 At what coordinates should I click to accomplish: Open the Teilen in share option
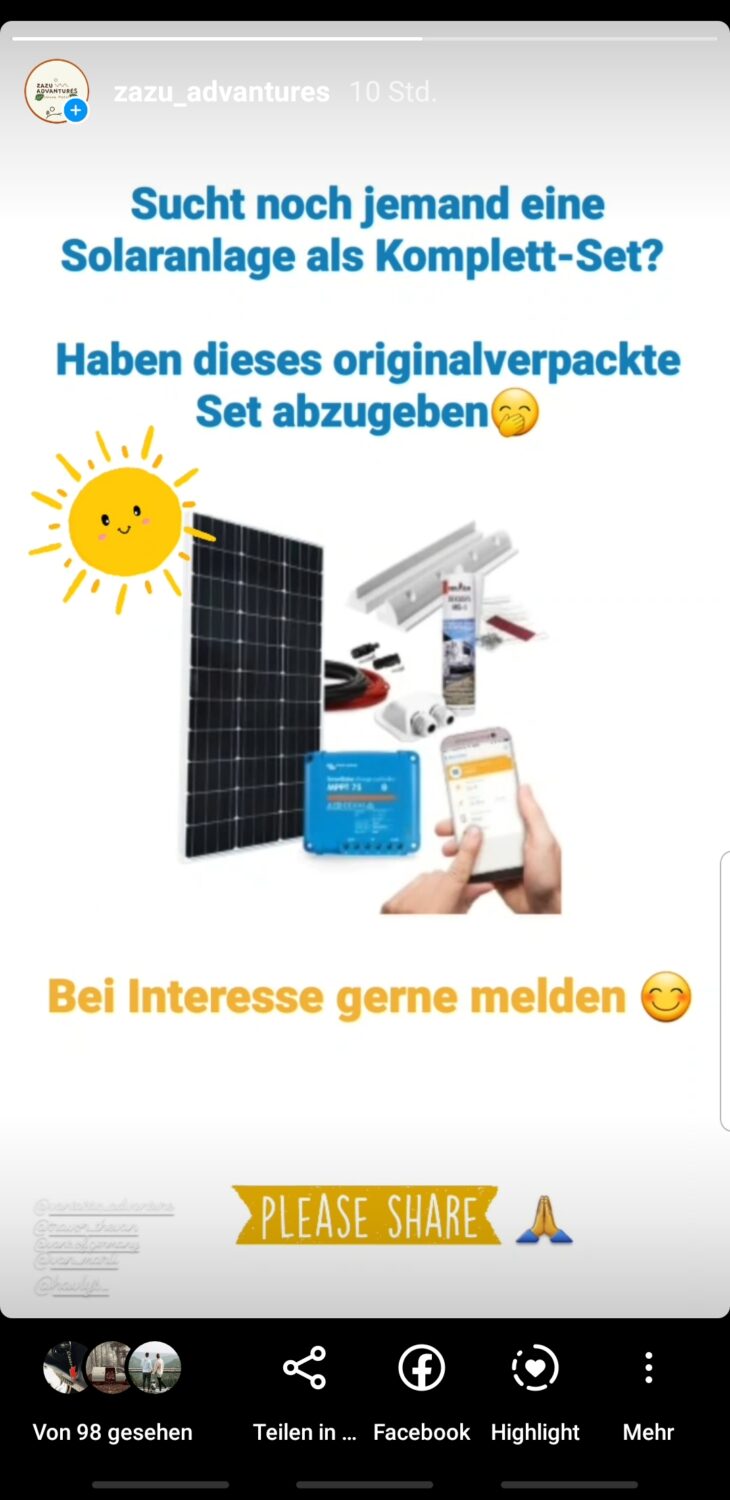click(304, 1390)
